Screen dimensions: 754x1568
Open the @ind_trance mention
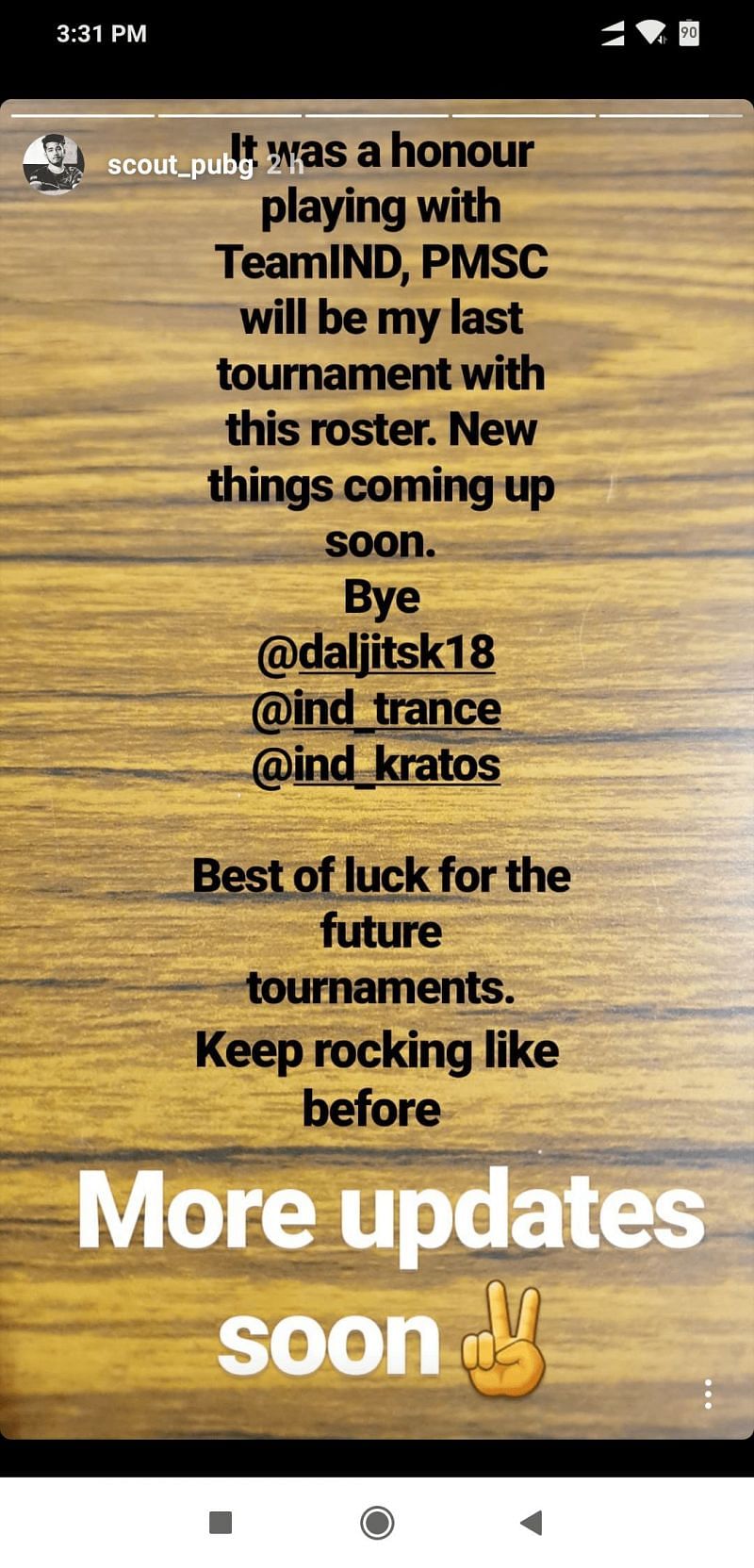(x=376, y=709)
